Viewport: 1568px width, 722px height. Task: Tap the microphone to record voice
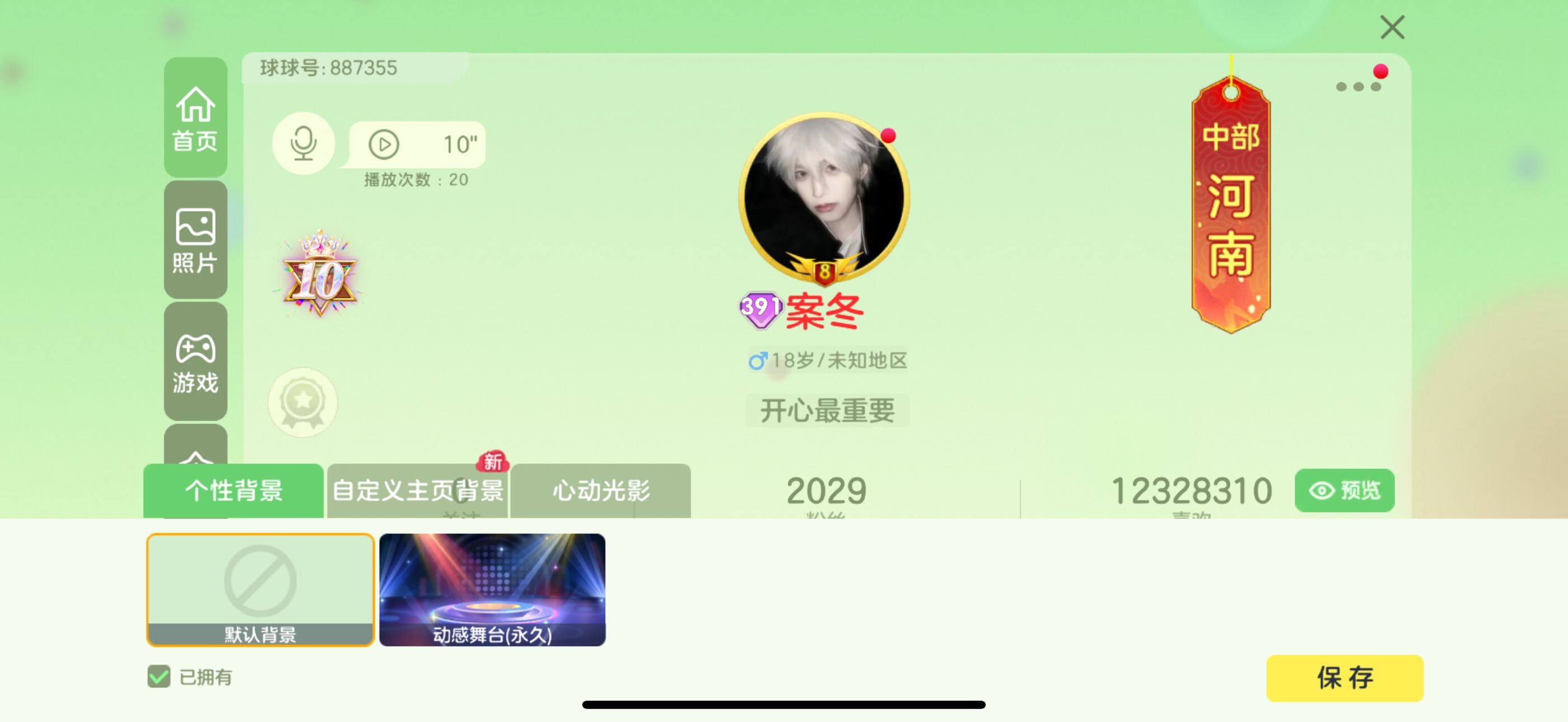click(303, 143)
